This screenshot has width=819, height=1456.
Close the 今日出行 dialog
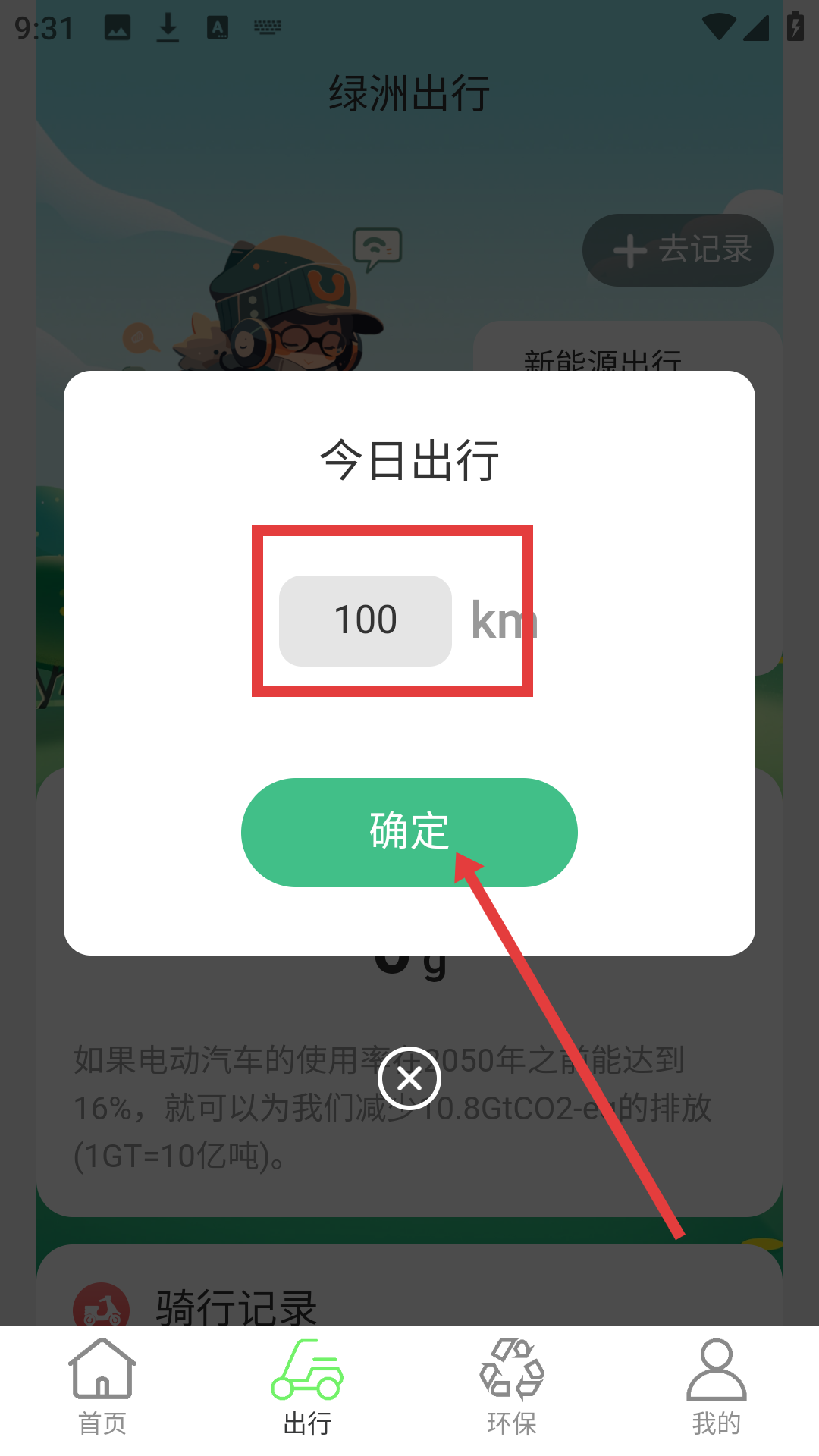pyautogui.click(x=409, y=1078)
